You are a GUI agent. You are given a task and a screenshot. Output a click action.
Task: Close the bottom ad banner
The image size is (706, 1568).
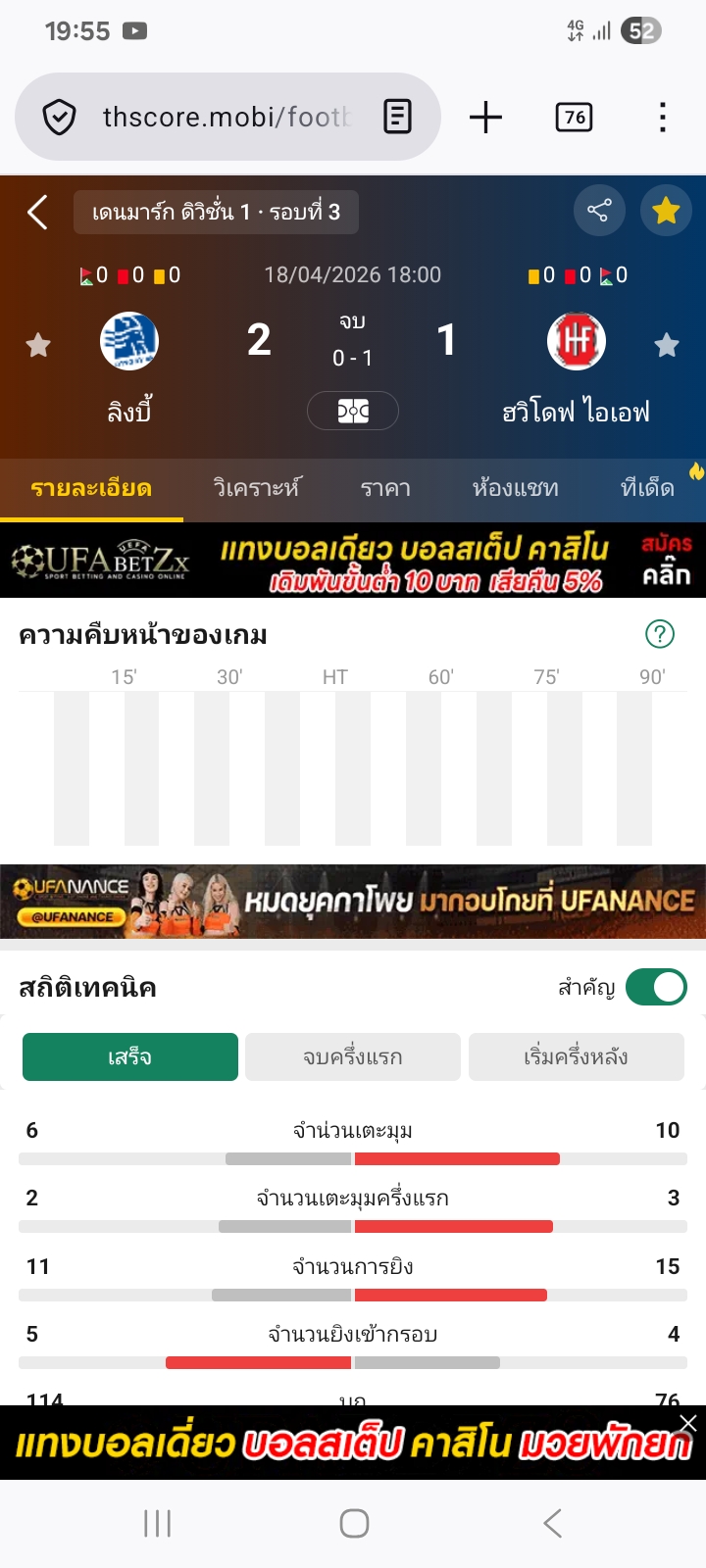(x=688, y=1423)
